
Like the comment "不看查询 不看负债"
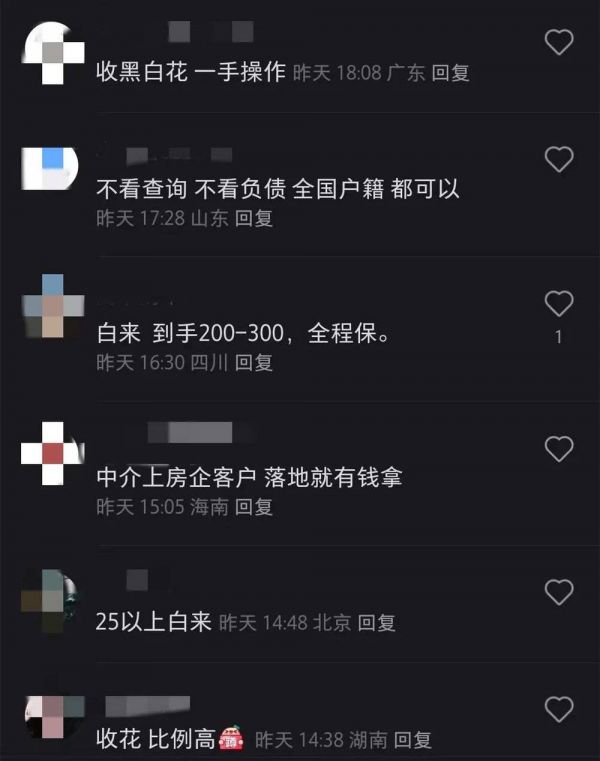pyautogui.click(x=558, y=159)
